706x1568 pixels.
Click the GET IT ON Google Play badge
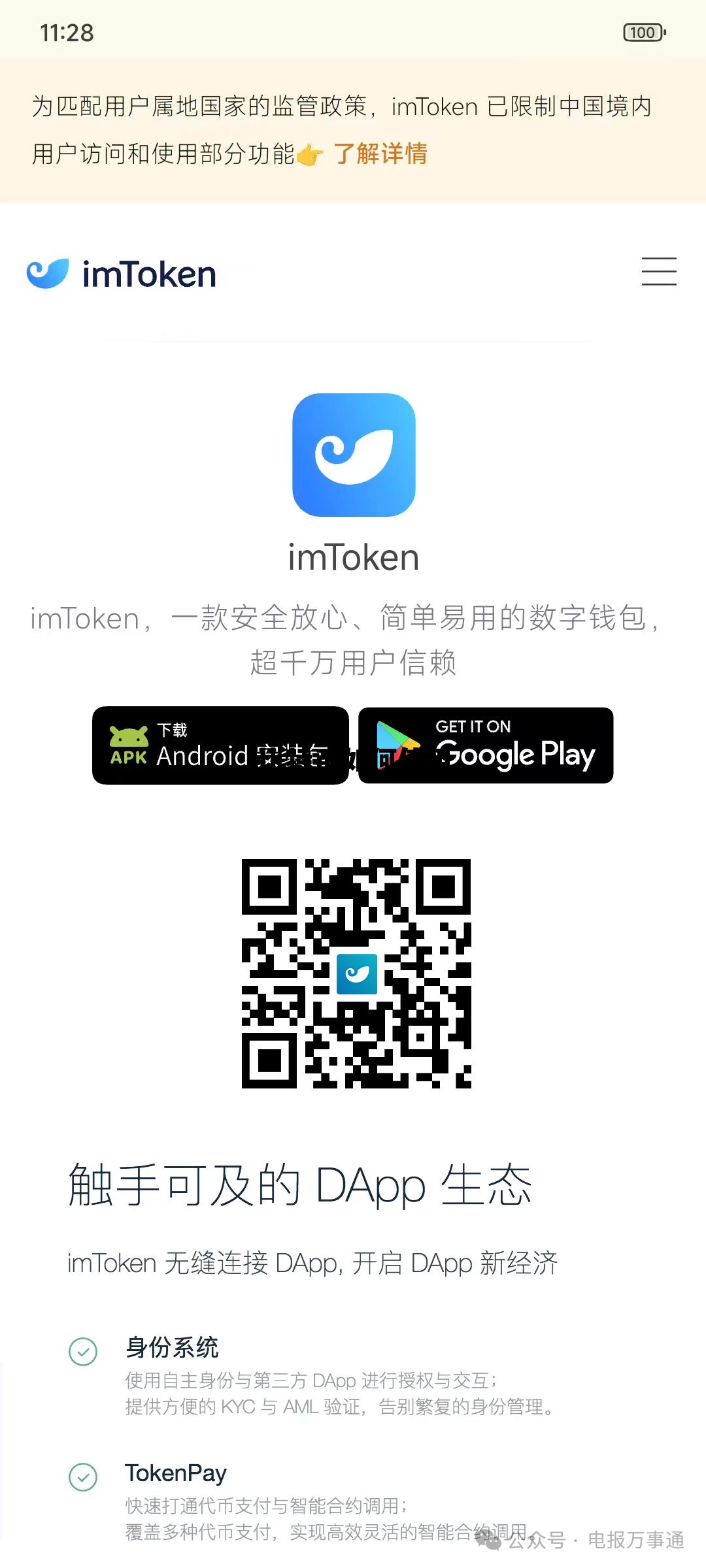coord(485,745)
